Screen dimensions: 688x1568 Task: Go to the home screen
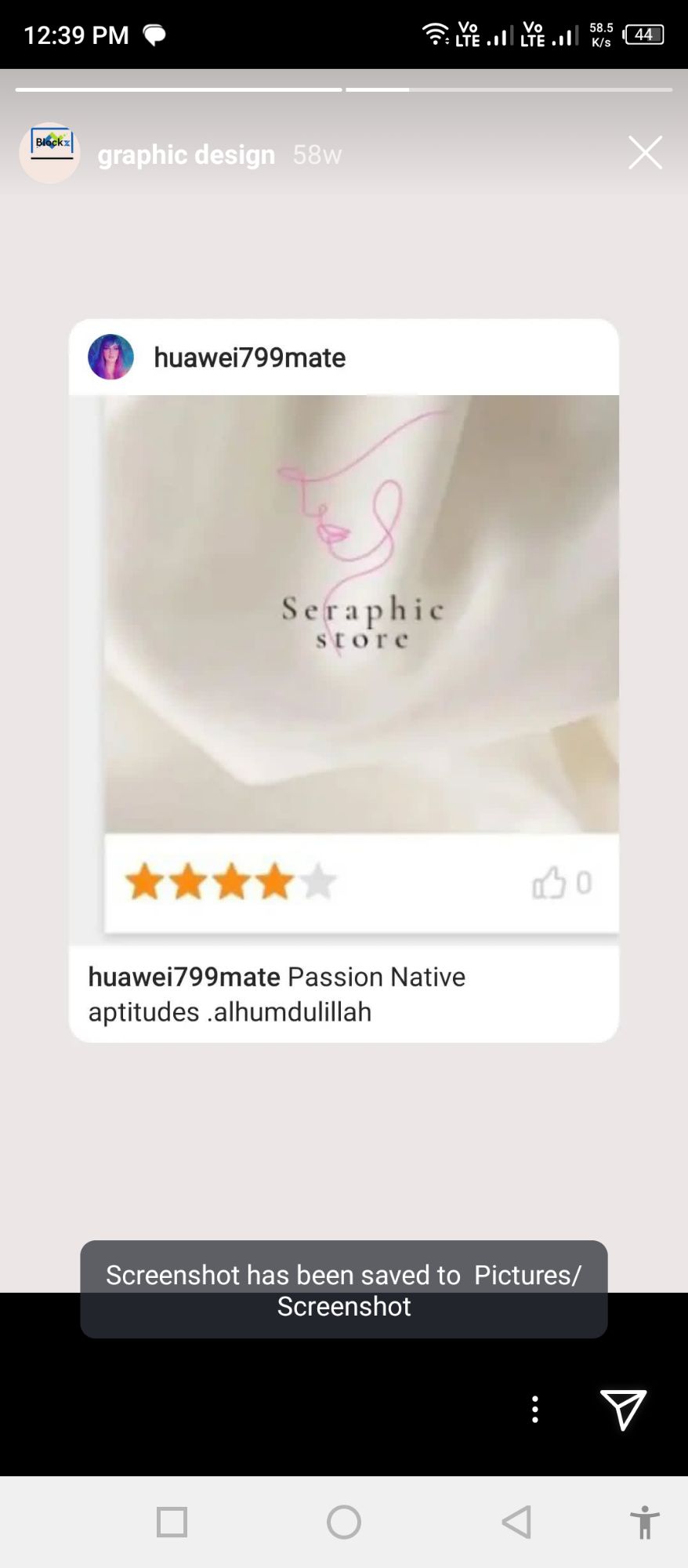click(x=344, y=1522)
